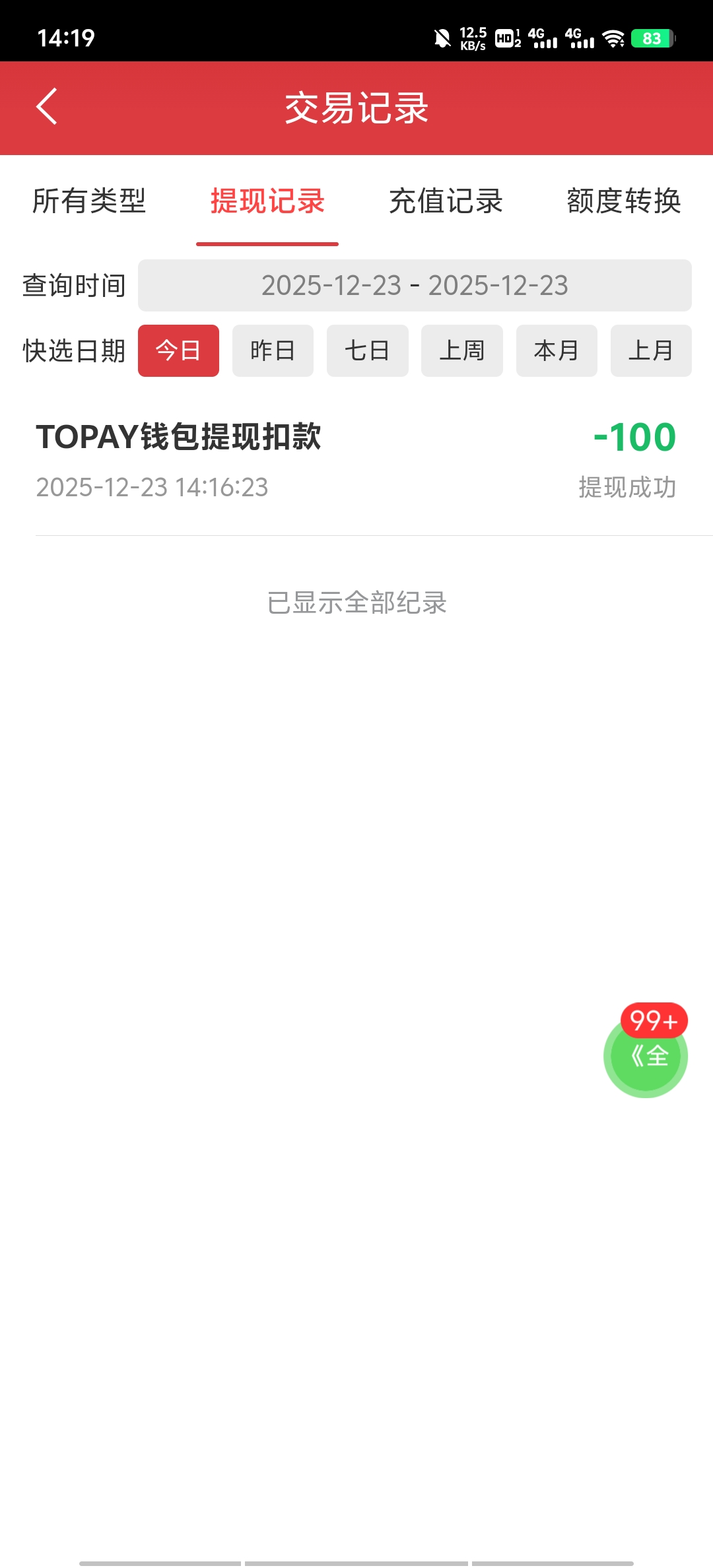Tap the battery indicator in status bar

point(650,40)
